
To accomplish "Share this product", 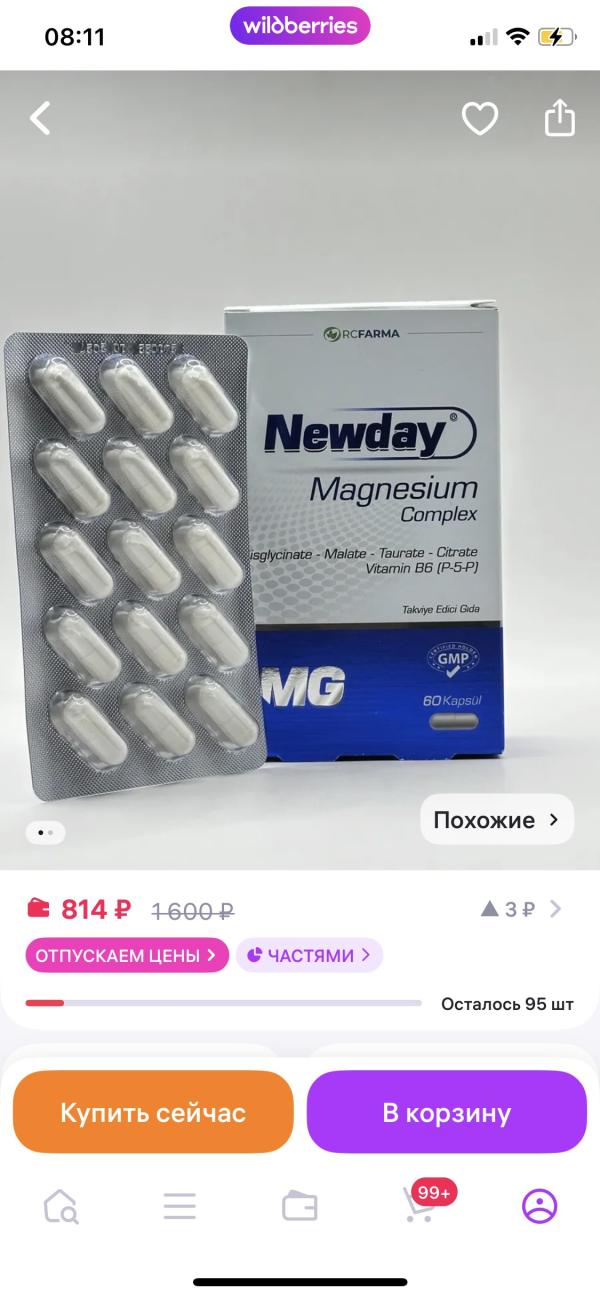I will (x=560, y=118).
